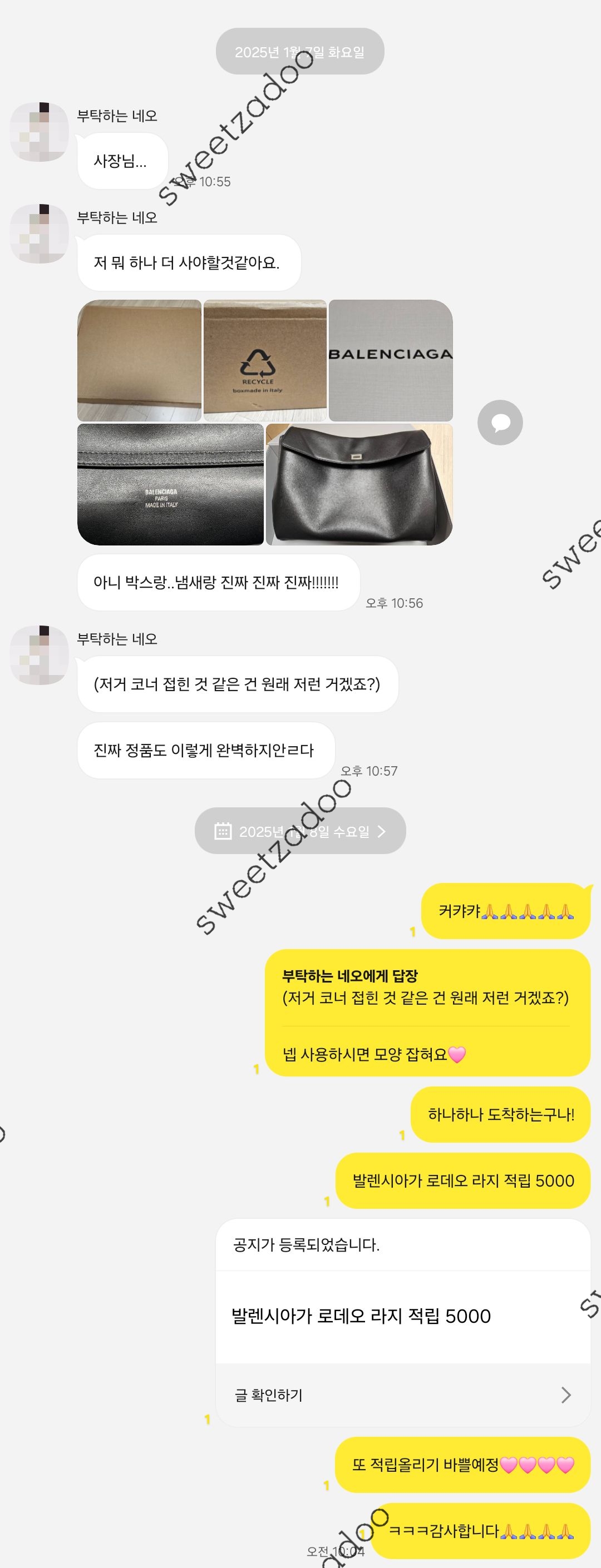This screenshot has width=601, height=1568.
Task: Open the Made in Italy stamp photo
Action: [170, 484]
